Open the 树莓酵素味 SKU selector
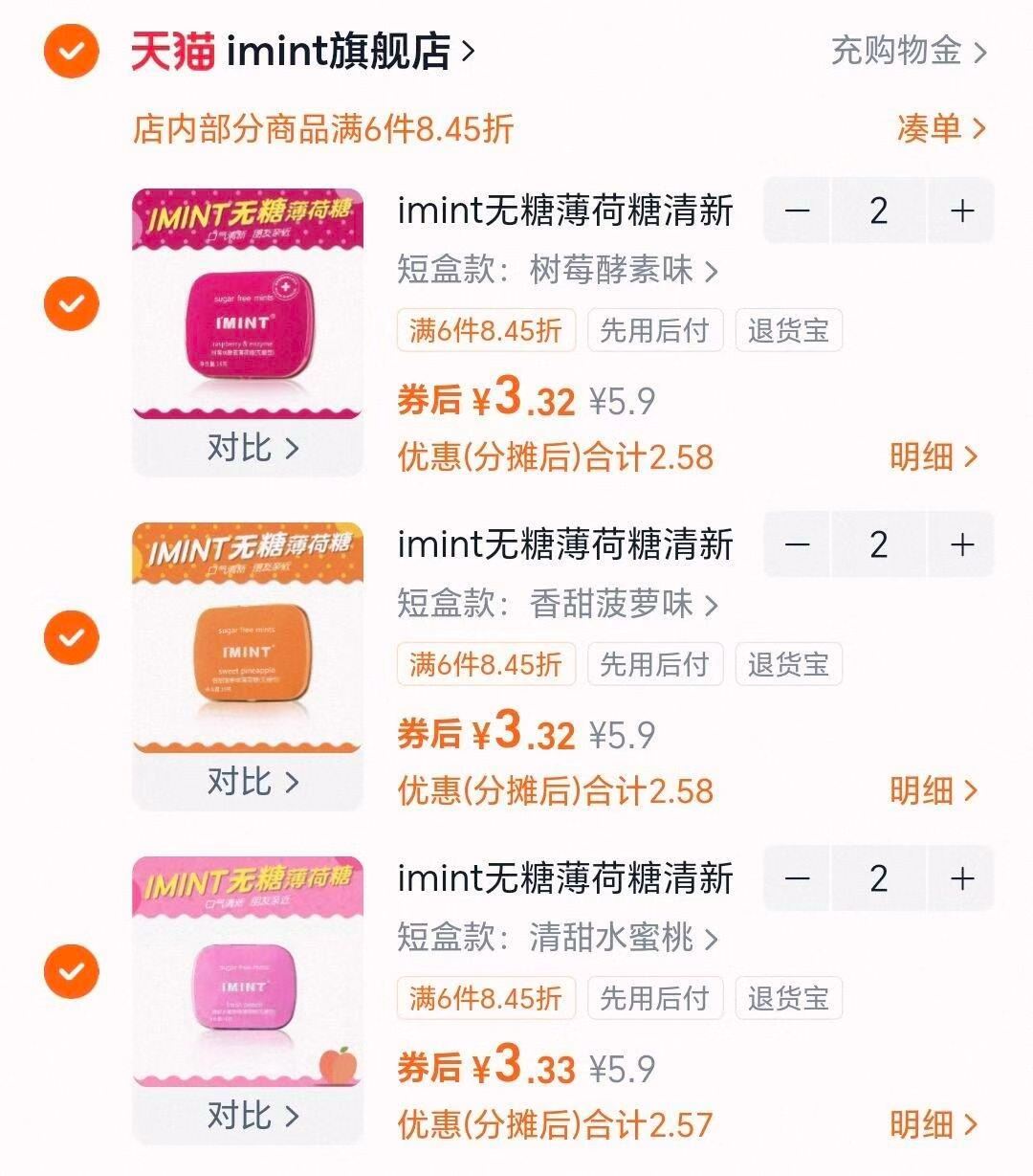The width and height of the screenshot is (1033, 1176). (555, 273)
